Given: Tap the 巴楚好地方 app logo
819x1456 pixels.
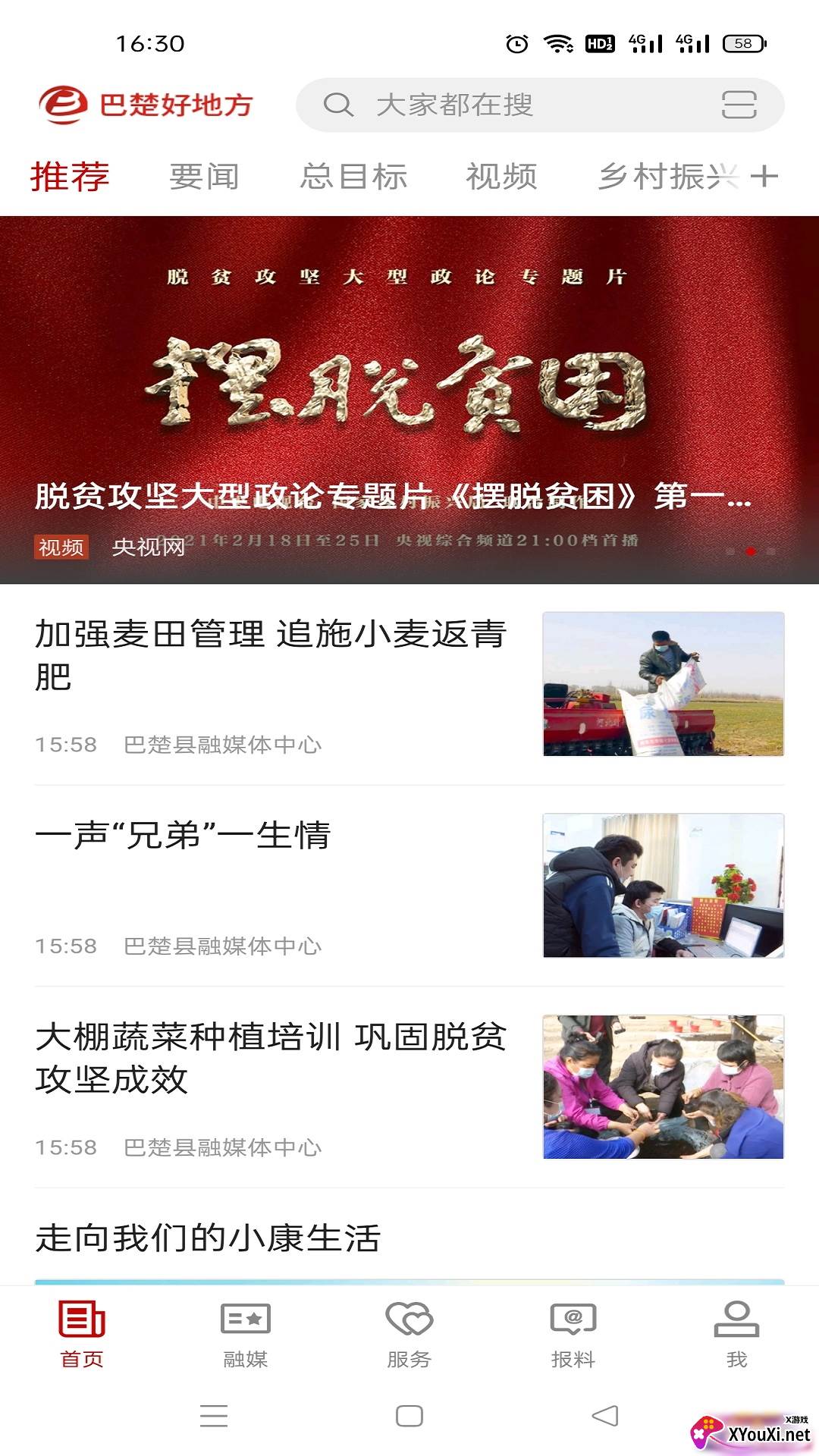Looking at the screenshot, I should pyautogui.click(x=144, y=105).
